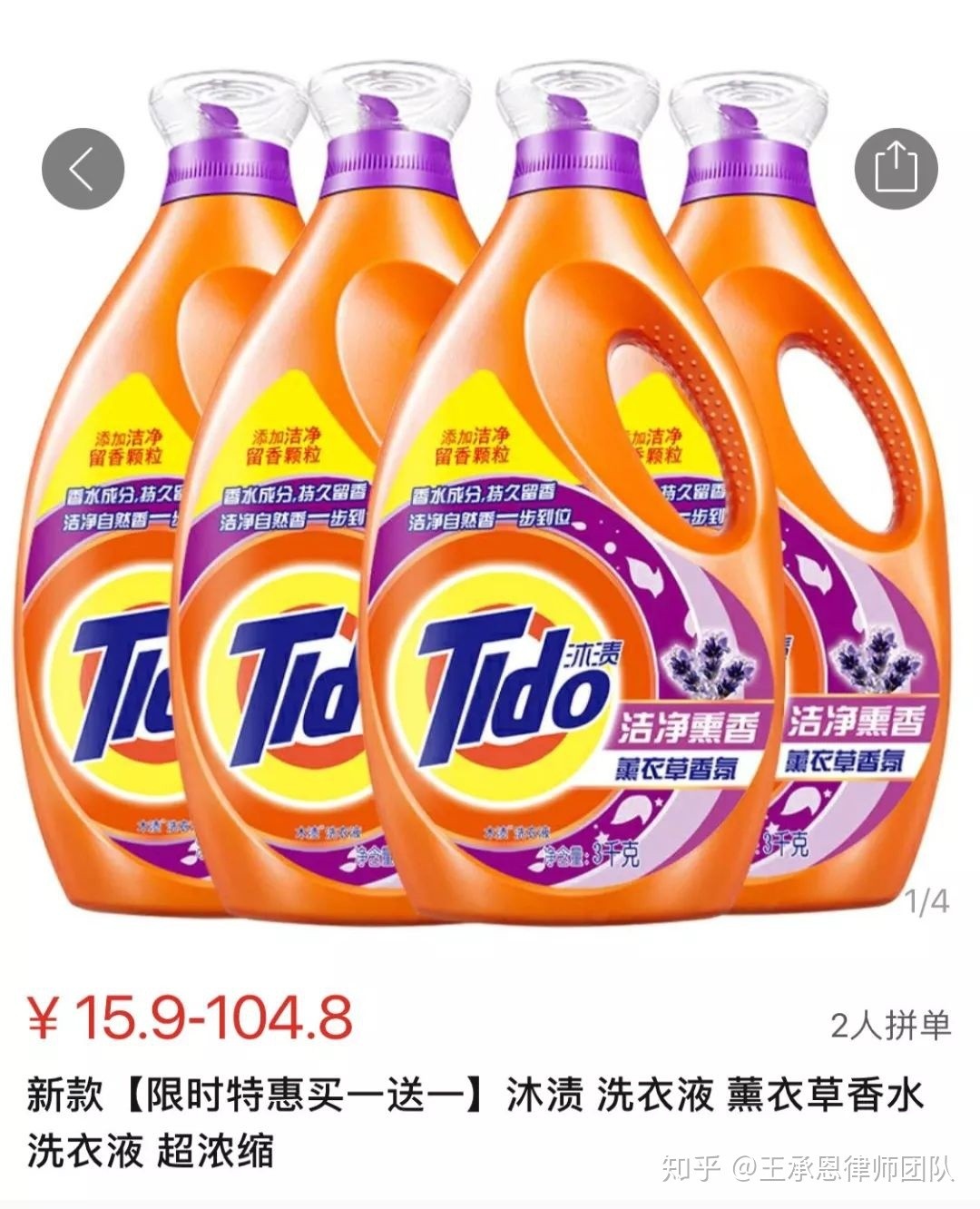Go back using the arrow icon
This screenshot has width=980, height=1209.
(83, 169)
